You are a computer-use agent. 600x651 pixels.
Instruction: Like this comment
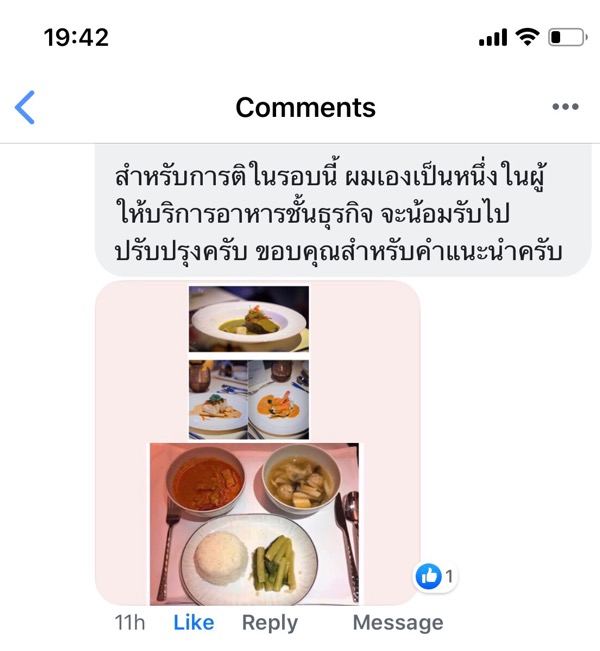pyautogui.click(x=193, y=623)
